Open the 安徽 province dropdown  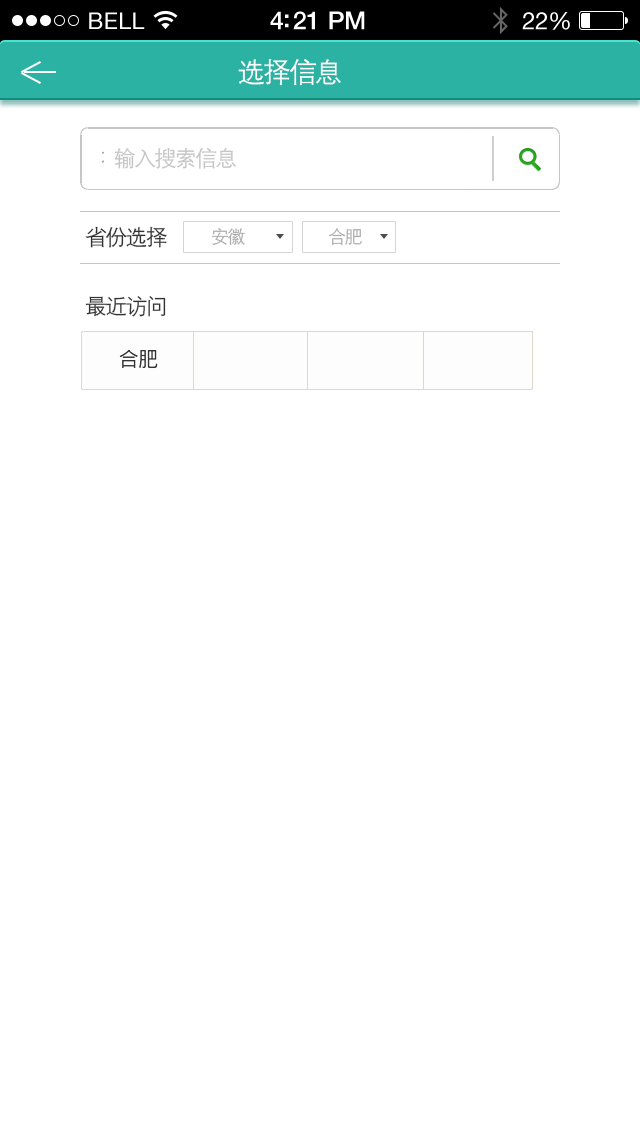click(238, 237)
